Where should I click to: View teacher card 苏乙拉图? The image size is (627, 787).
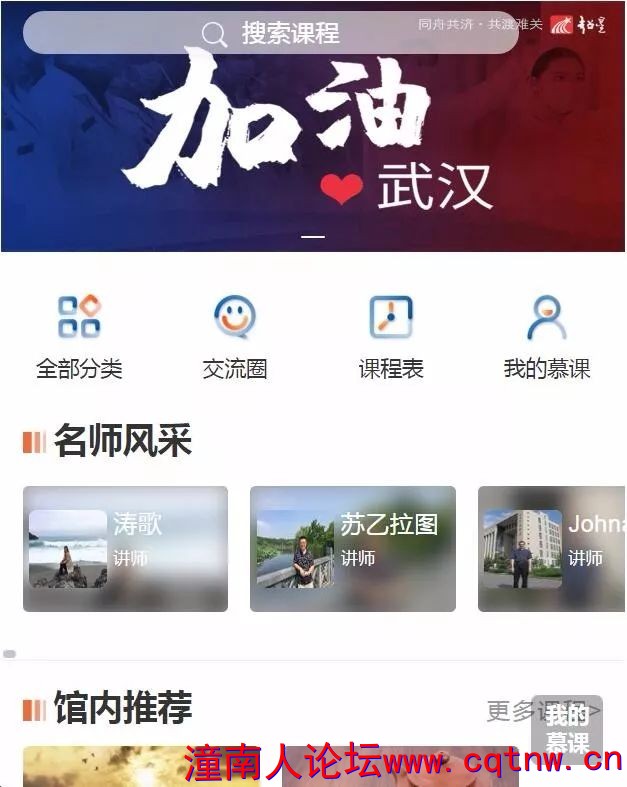pyautogui.click(x=352, y=548)
